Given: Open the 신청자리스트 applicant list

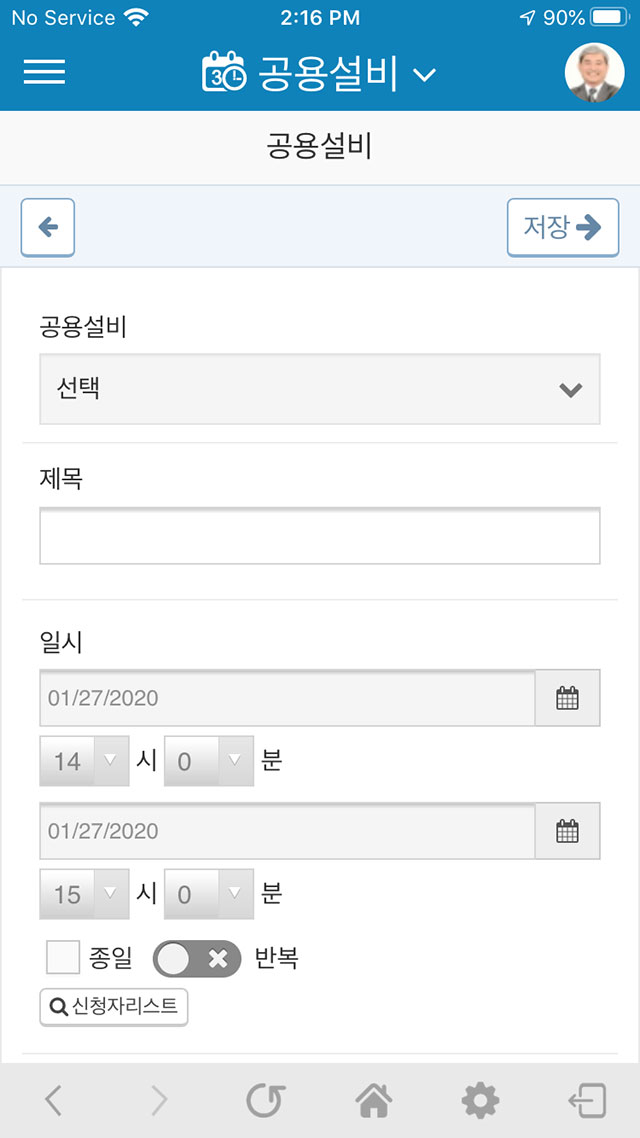Looking at the screenshot, I should coord(114,1007).
